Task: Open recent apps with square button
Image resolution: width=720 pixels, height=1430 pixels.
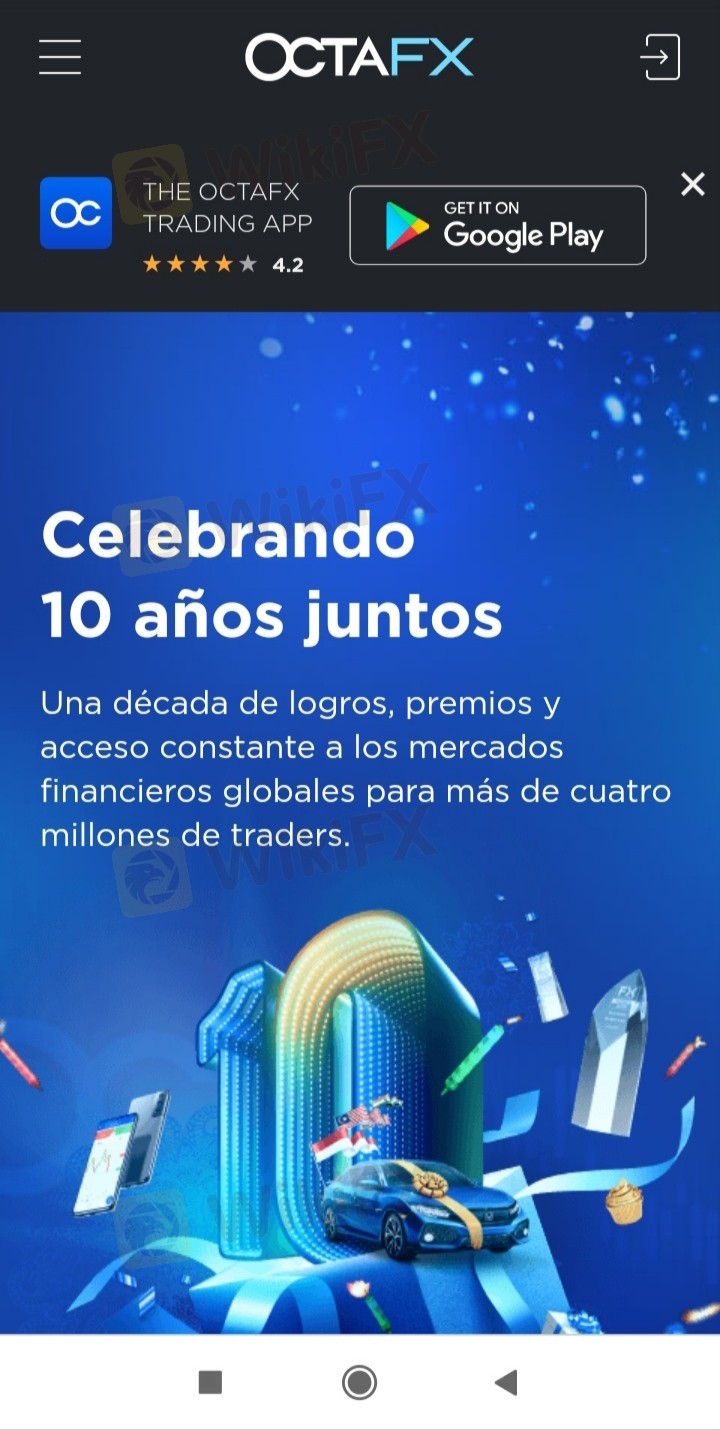Action: (x=210, y=1383)
